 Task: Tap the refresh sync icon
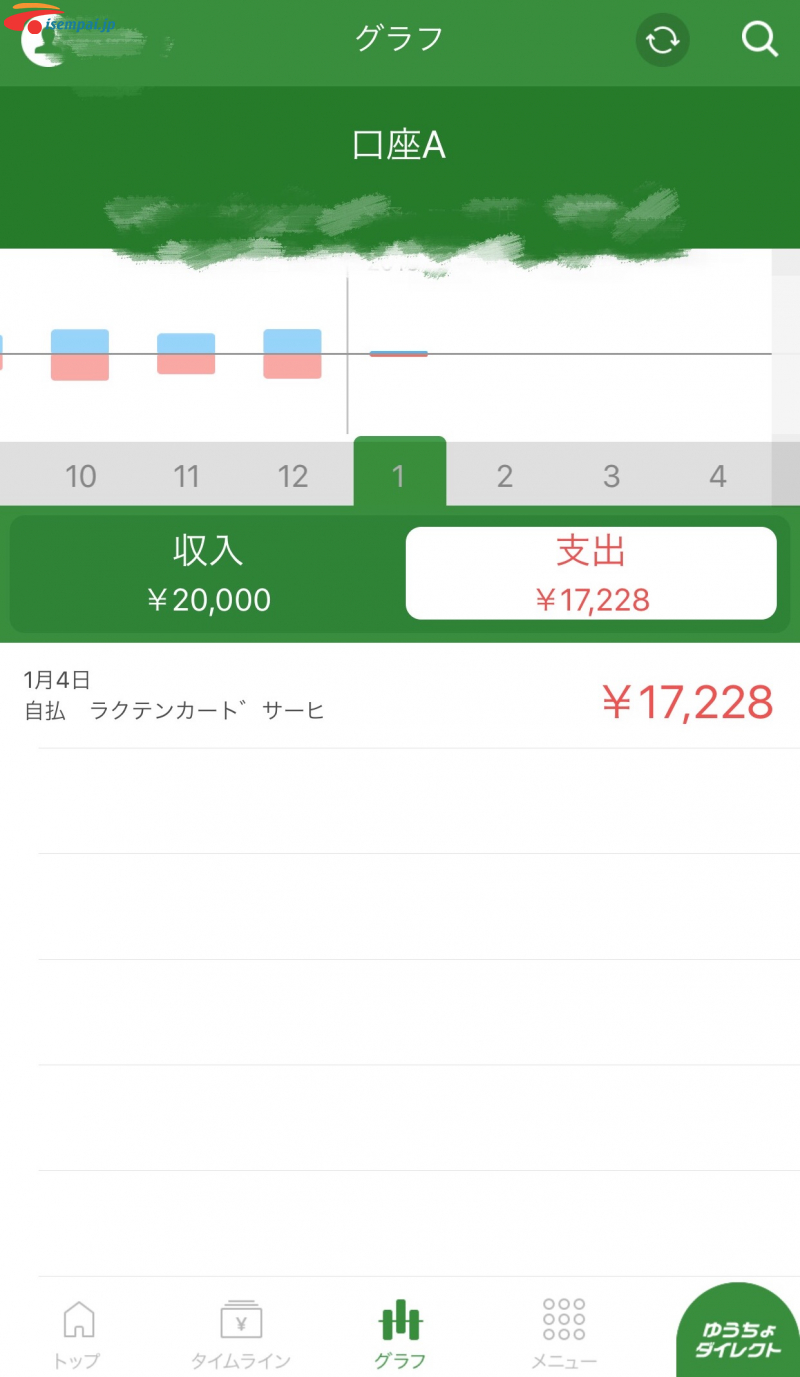click(x=662, y=41)
